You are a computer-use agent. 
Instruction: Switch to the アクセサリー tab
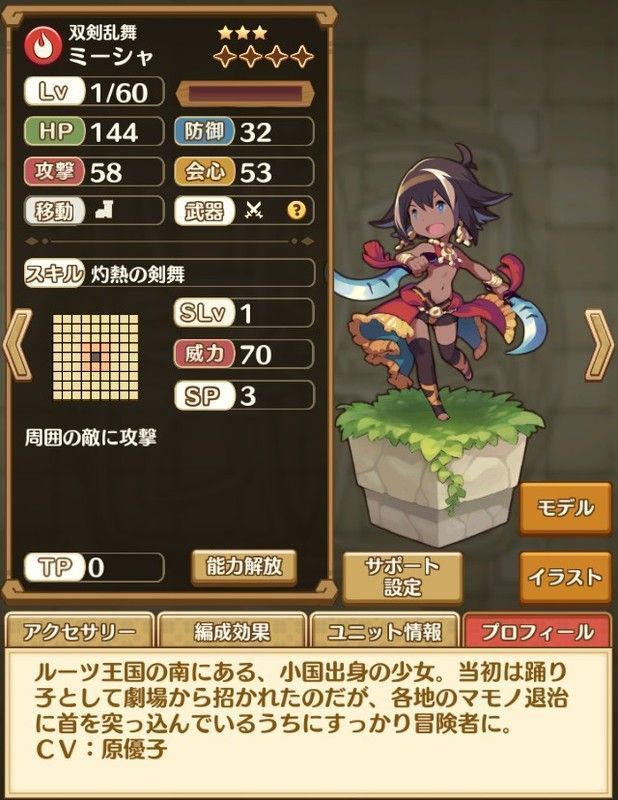(78, 631)
